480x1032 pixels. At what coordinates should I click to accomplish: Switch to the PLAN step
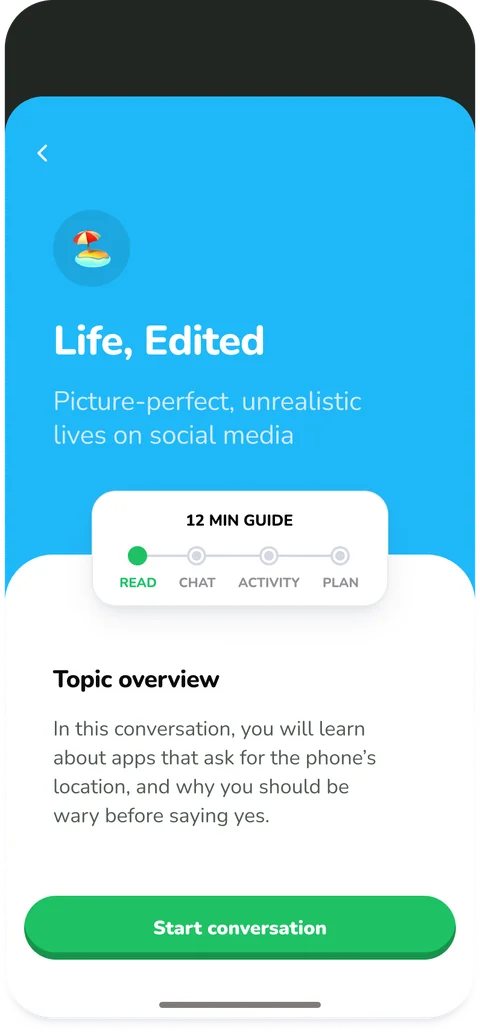340,567
